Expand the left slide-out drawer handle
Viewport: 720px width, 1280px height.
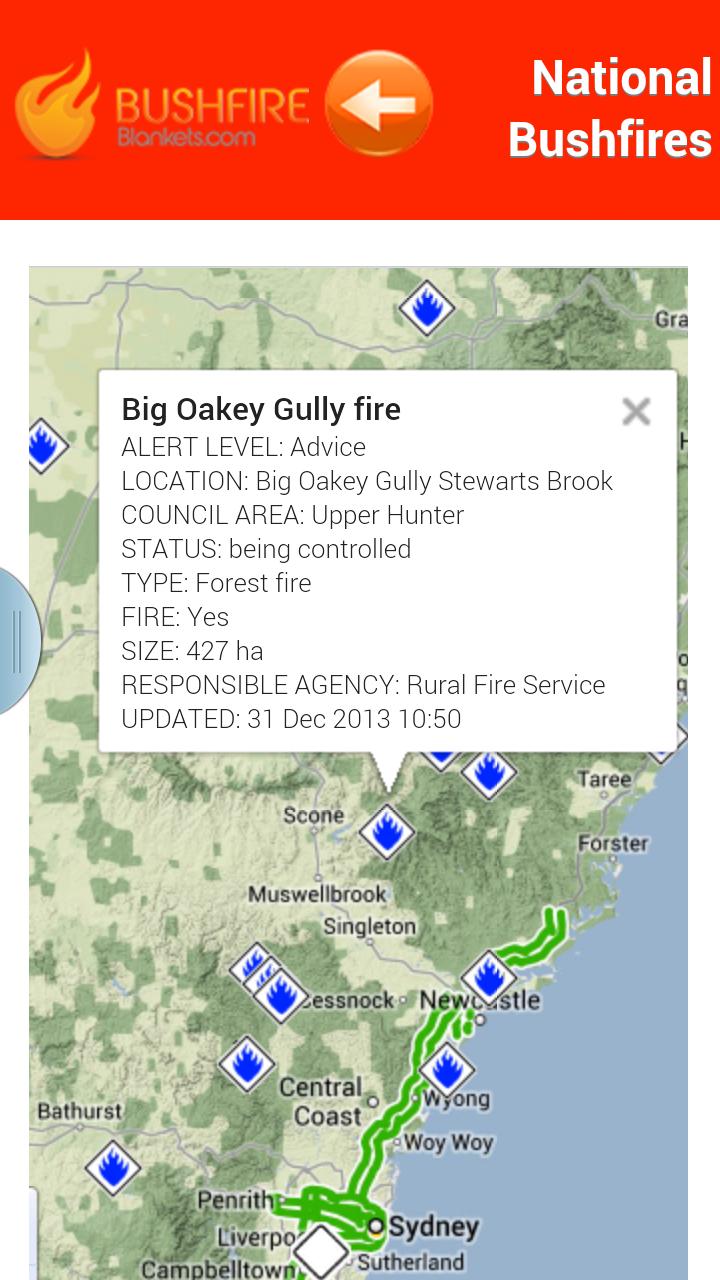coord(15,640)
